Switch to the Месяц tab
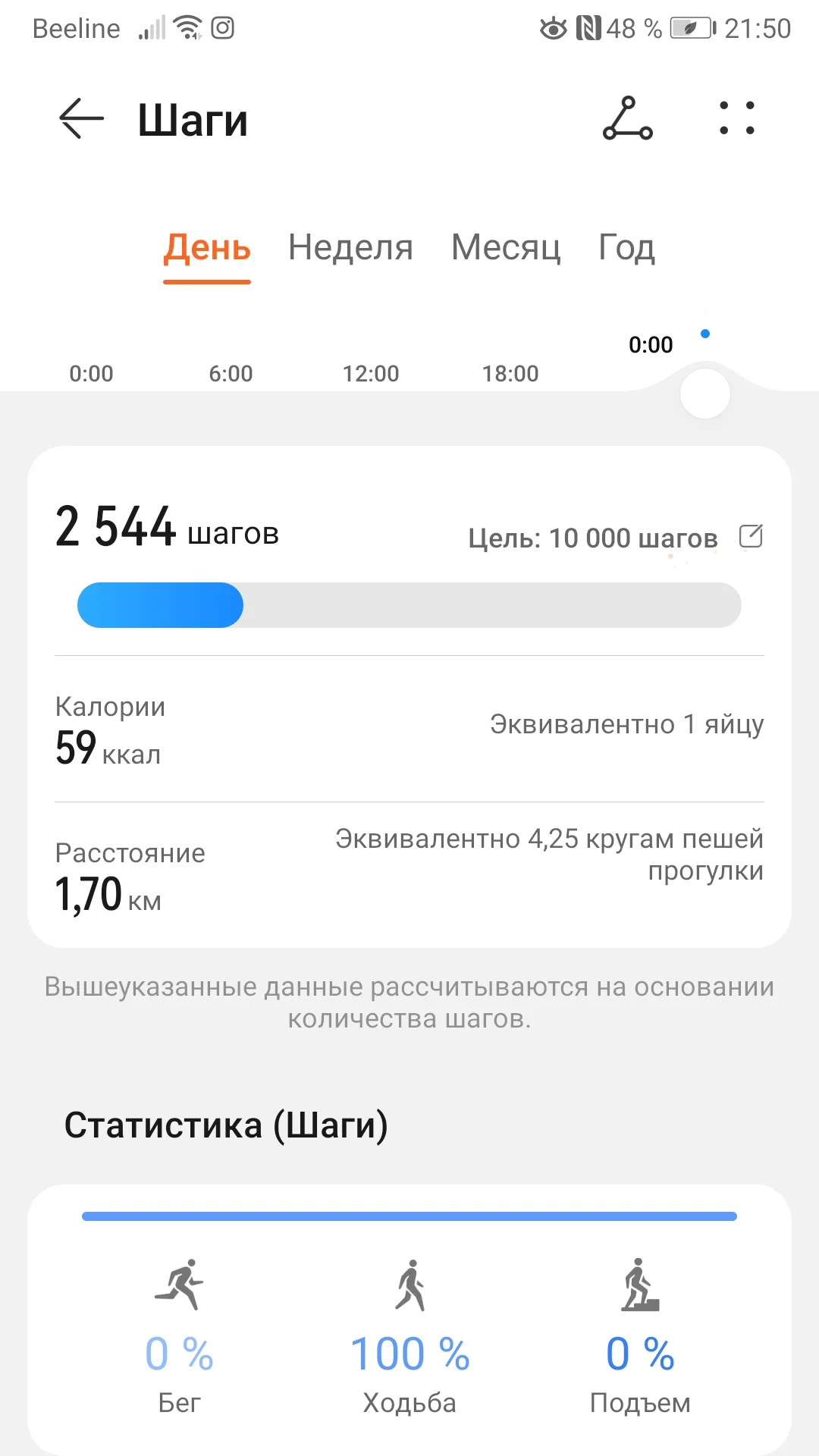 pyautogui.click(x=506, y=248)
